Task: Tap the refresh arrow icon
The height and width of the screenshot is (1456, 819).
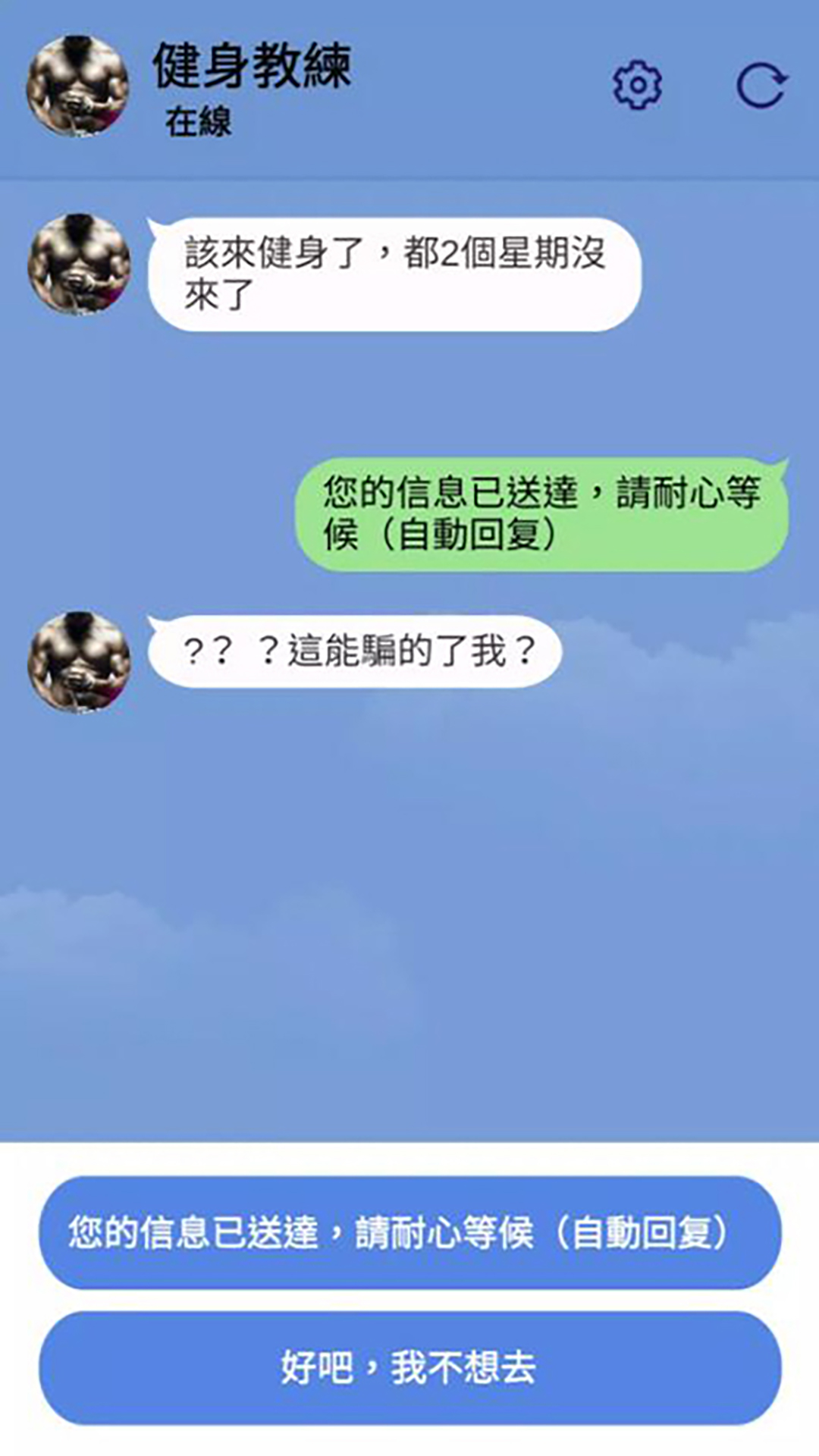Action: coord(762,85)
